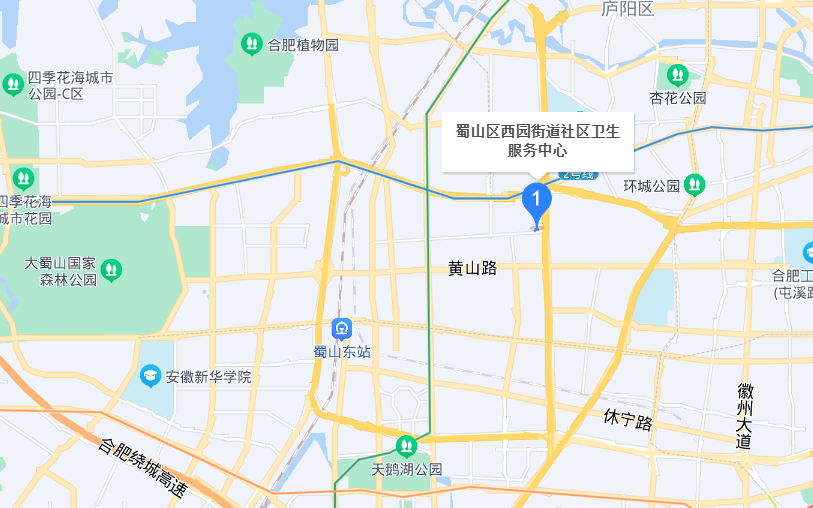
Task: Select the 合肥植物园 park marker
Action: pos(252,44)
